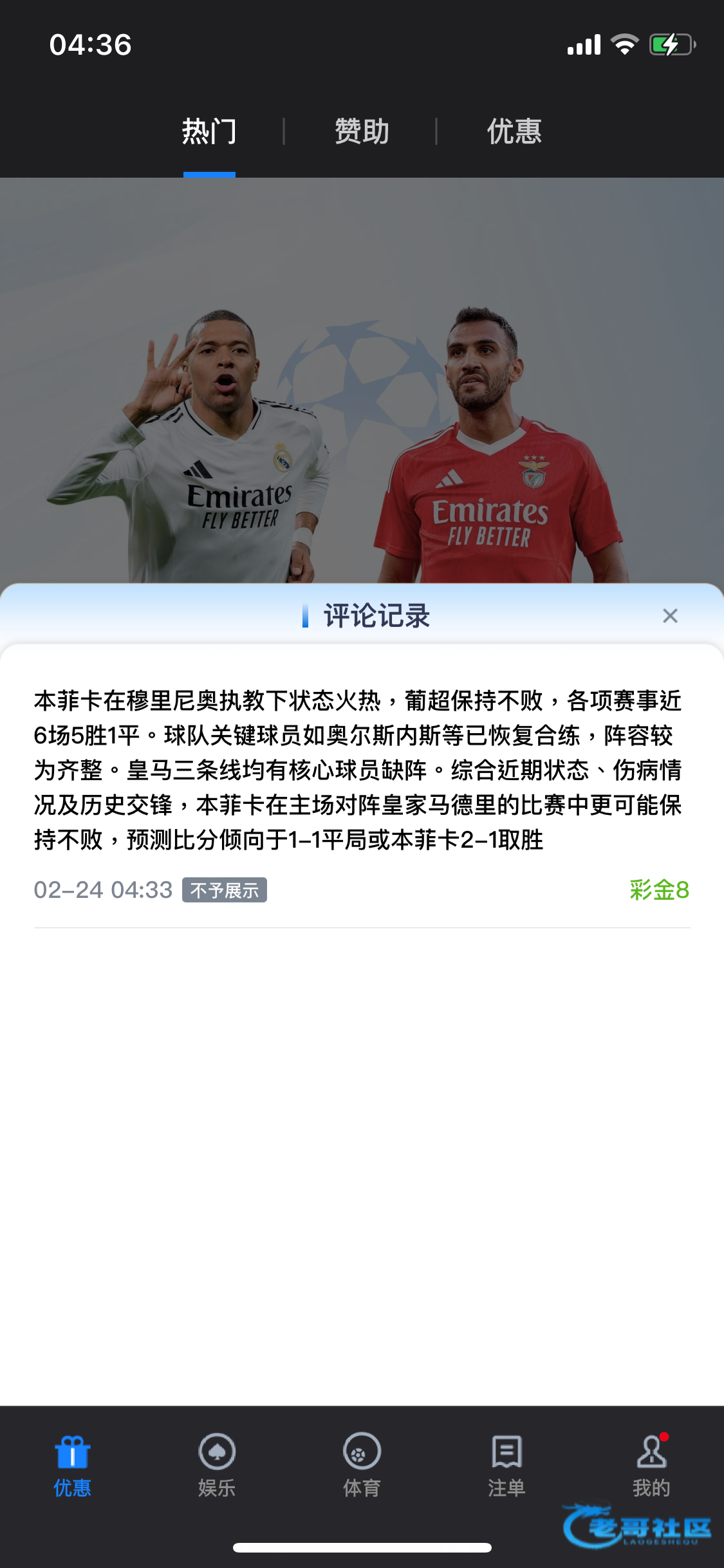This screenshot has height=1568, width=724.
Task: Open the 体育 sports tab
Action: tap(362, 1466)
